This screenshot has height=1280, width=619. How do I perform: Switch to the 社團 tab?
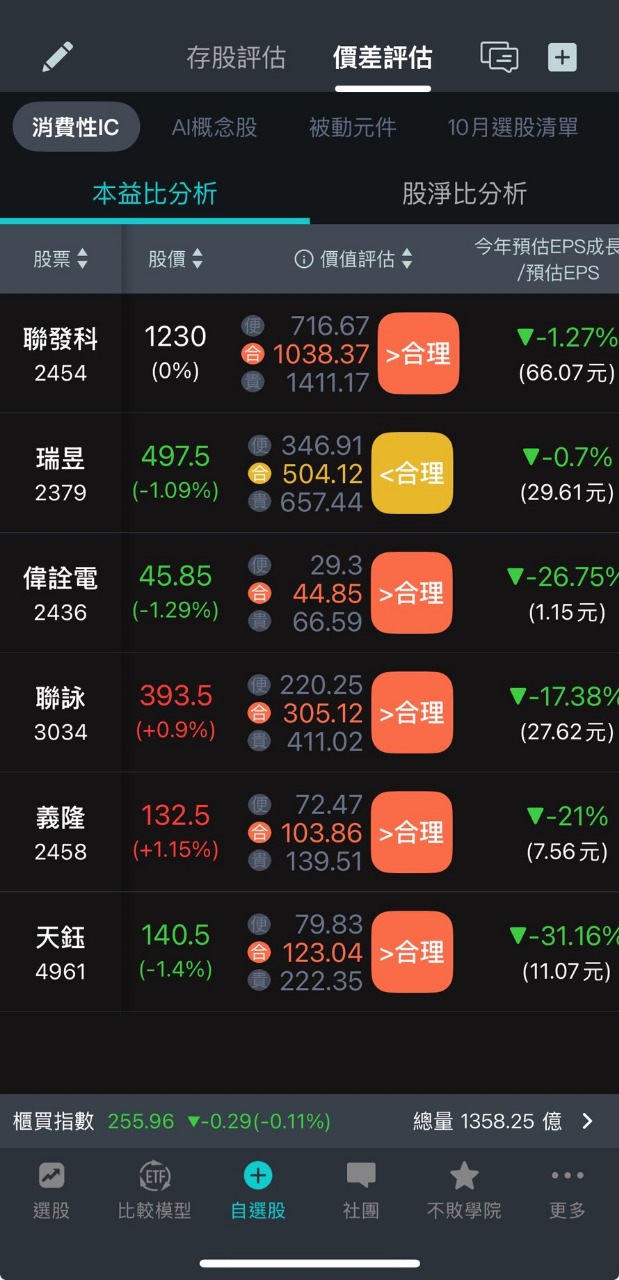click(x=361, y=1190)
